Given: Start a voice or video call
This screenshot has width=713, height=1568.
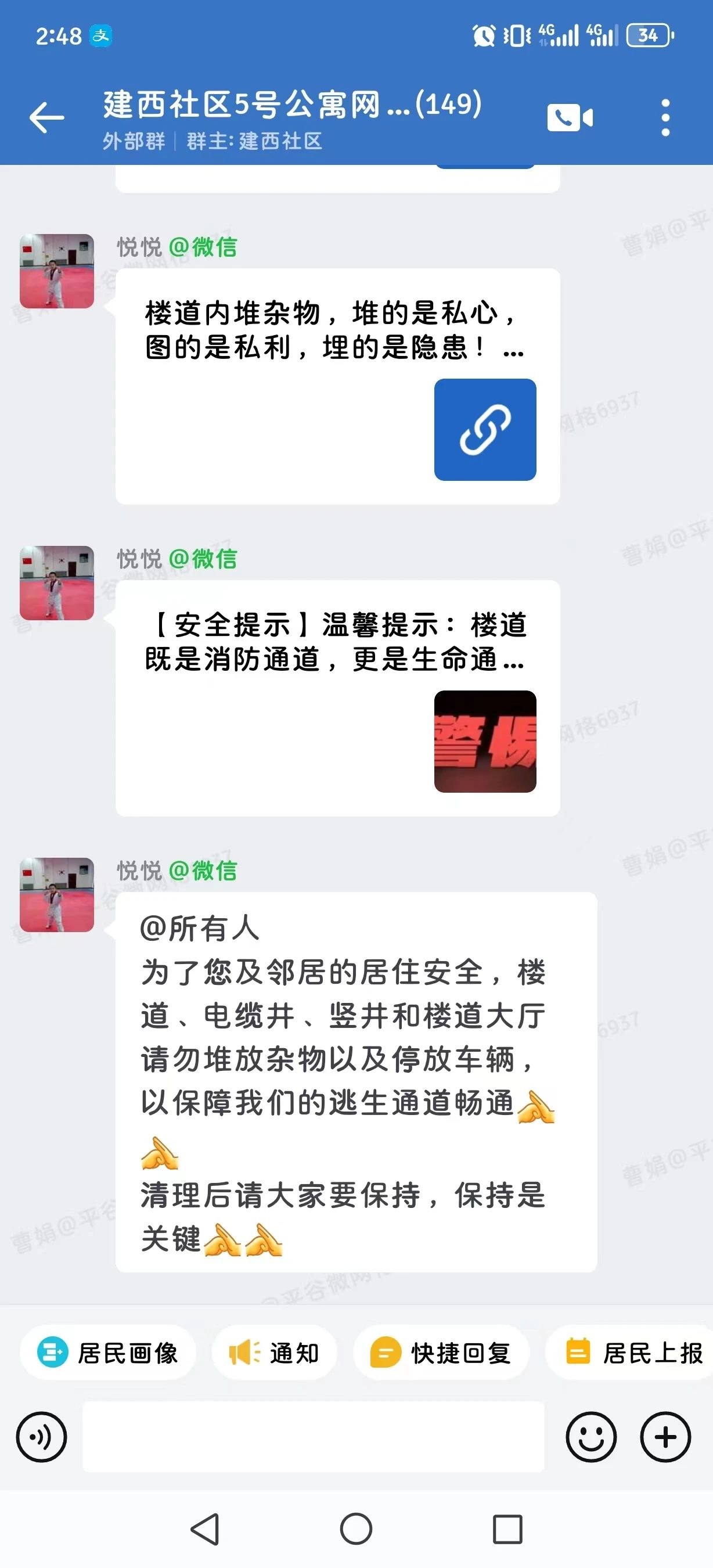Looking at the screenshot, I should click(570, 117).
